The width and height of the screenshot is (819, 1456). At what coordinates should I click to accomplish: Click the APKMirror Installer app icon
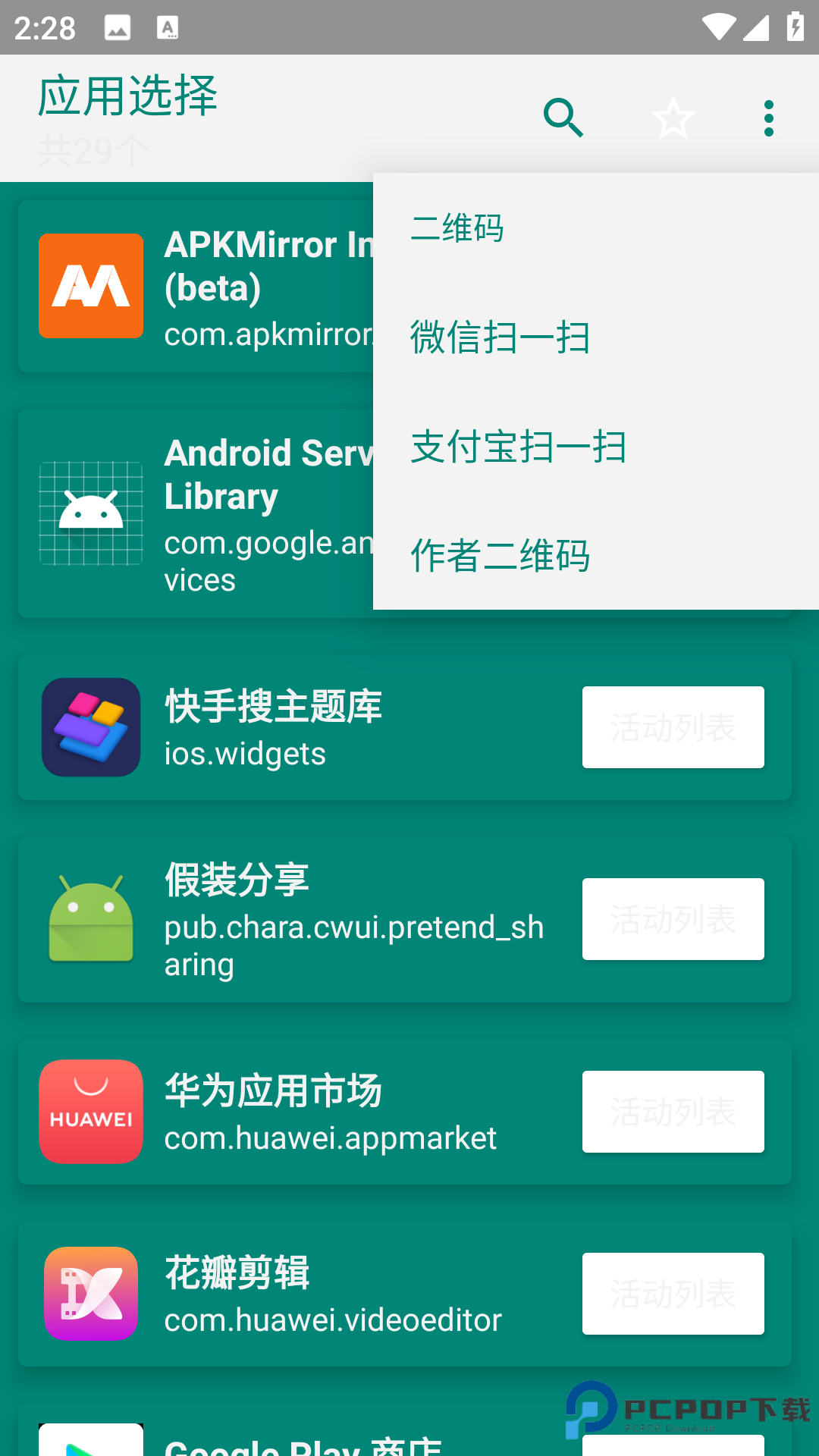[91, 286]
